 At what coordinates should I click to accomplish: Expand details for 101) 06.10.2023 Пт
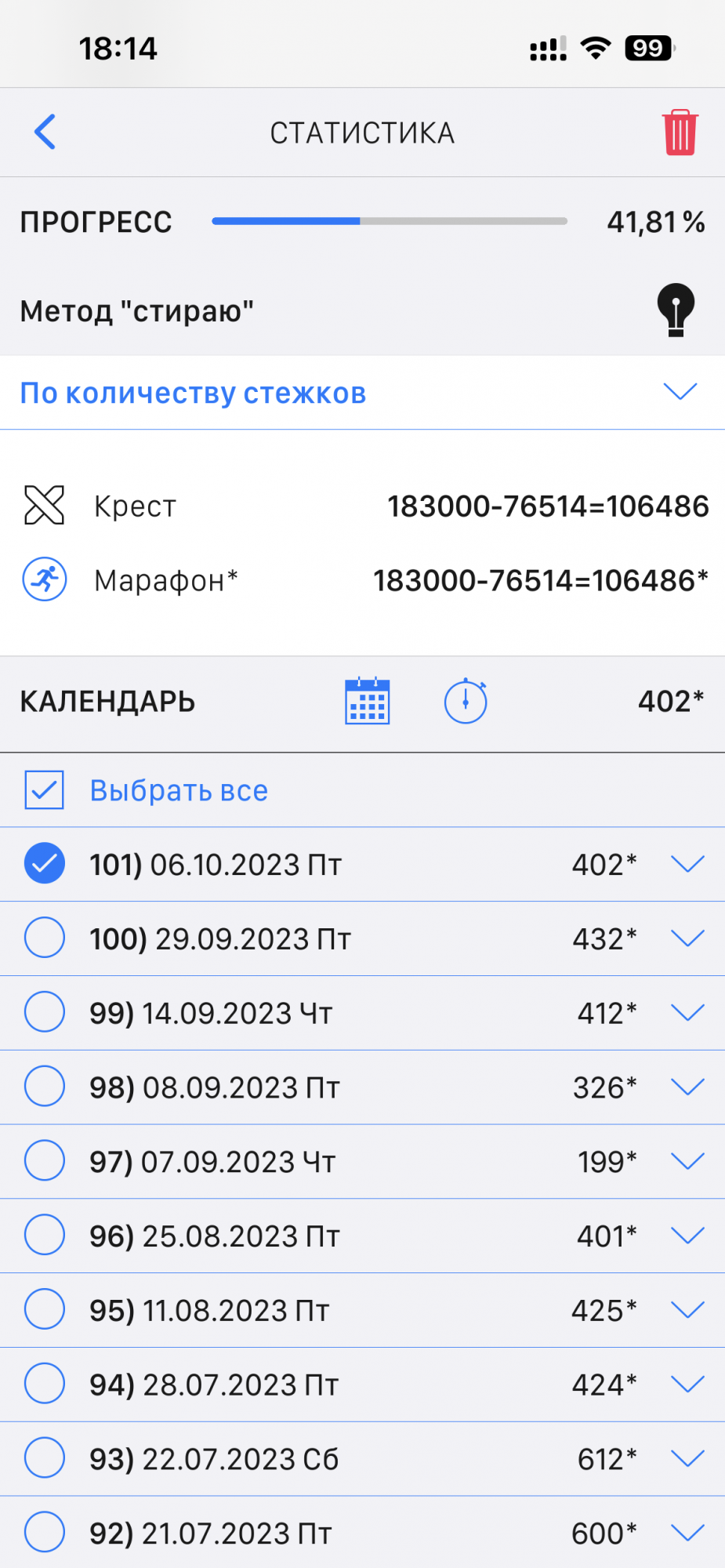[687, 864]
